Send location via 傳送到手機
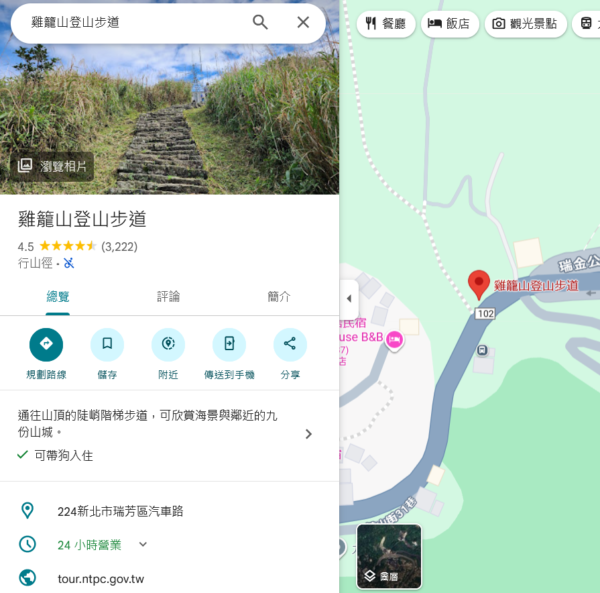This screenshot has width=600, height=593. 229,345
